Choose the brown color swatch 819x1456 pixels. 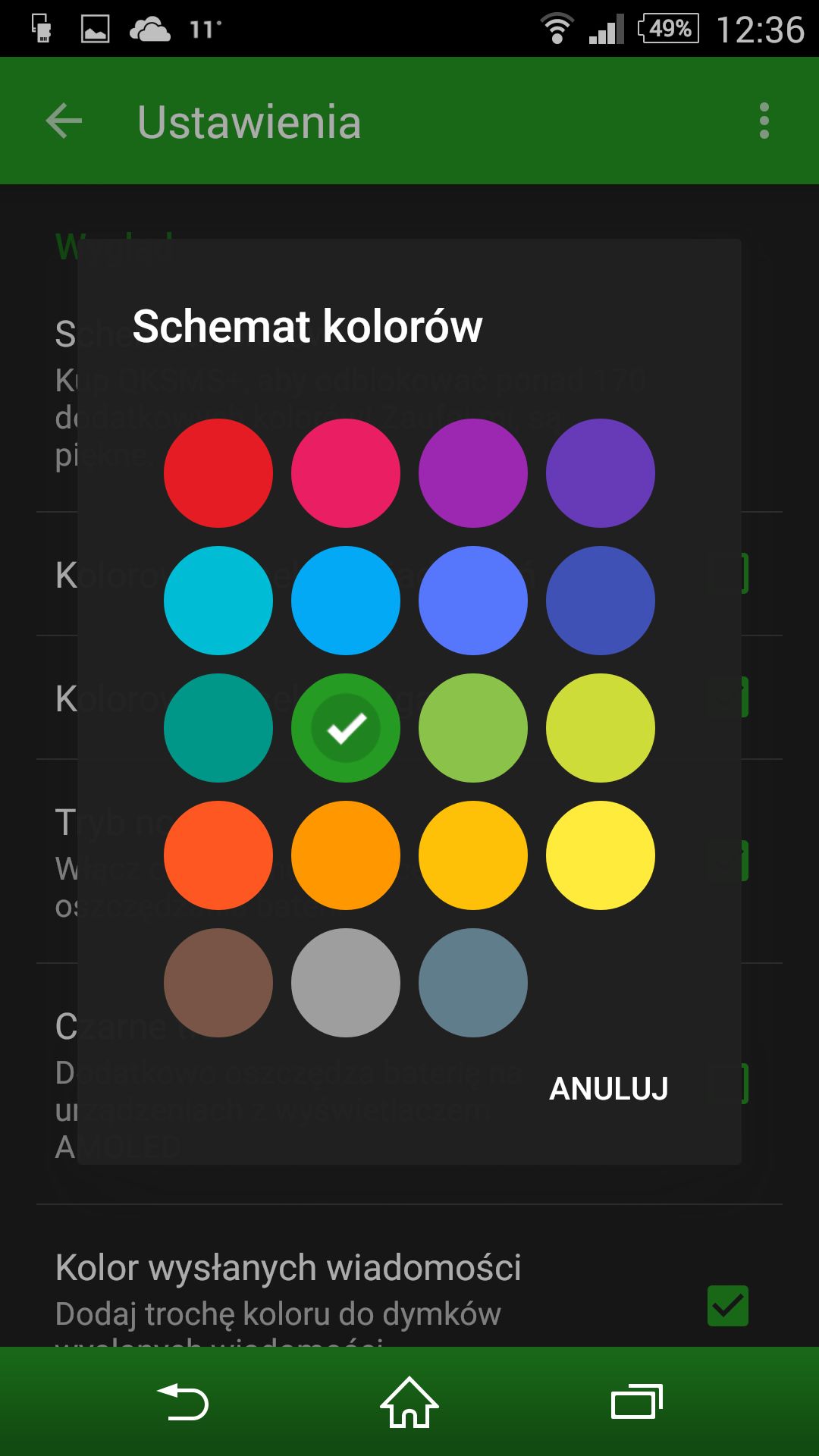click(x=218, y=983)
